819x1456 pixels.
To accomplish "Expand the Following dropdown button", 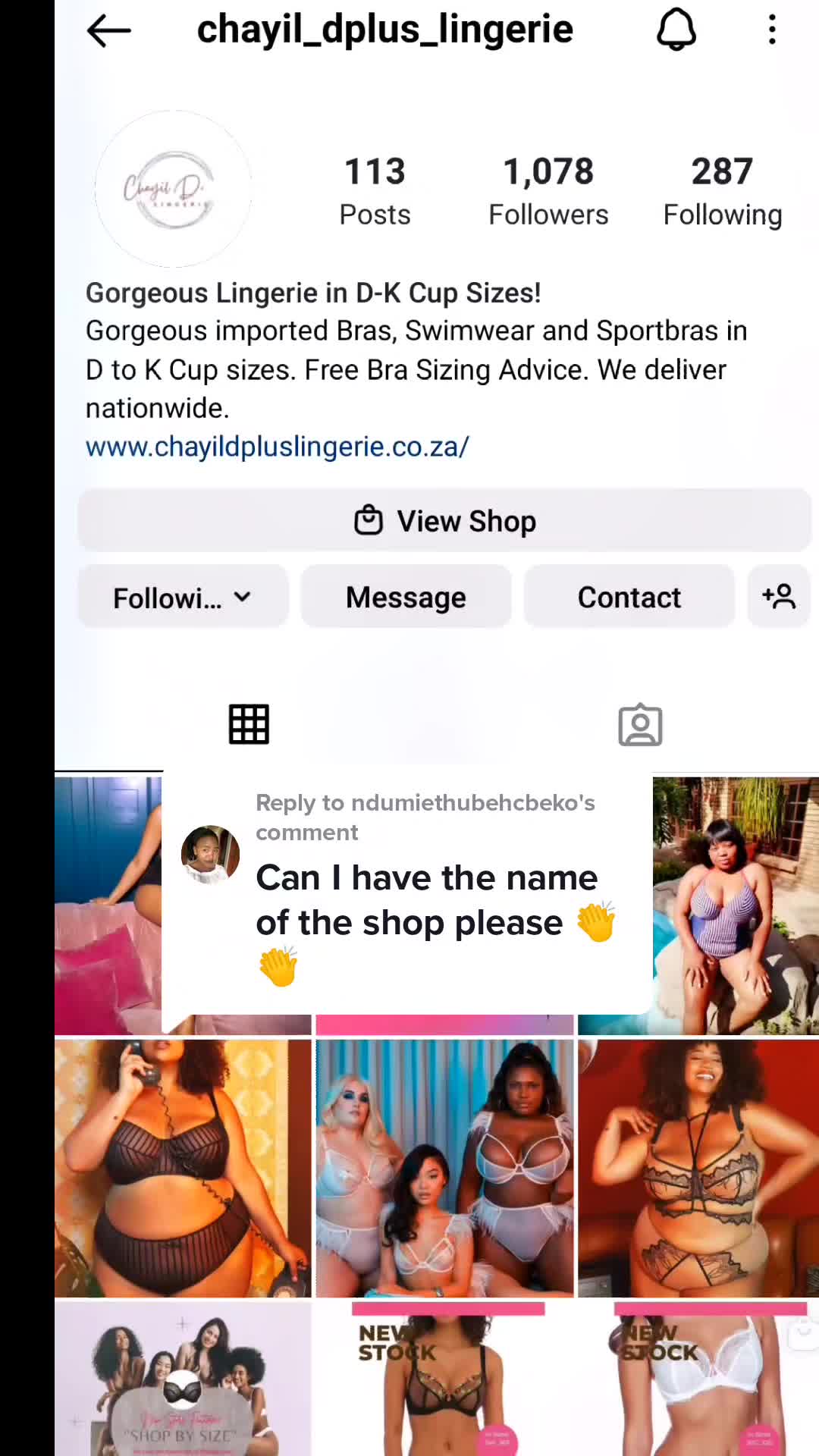I will 183,598.
